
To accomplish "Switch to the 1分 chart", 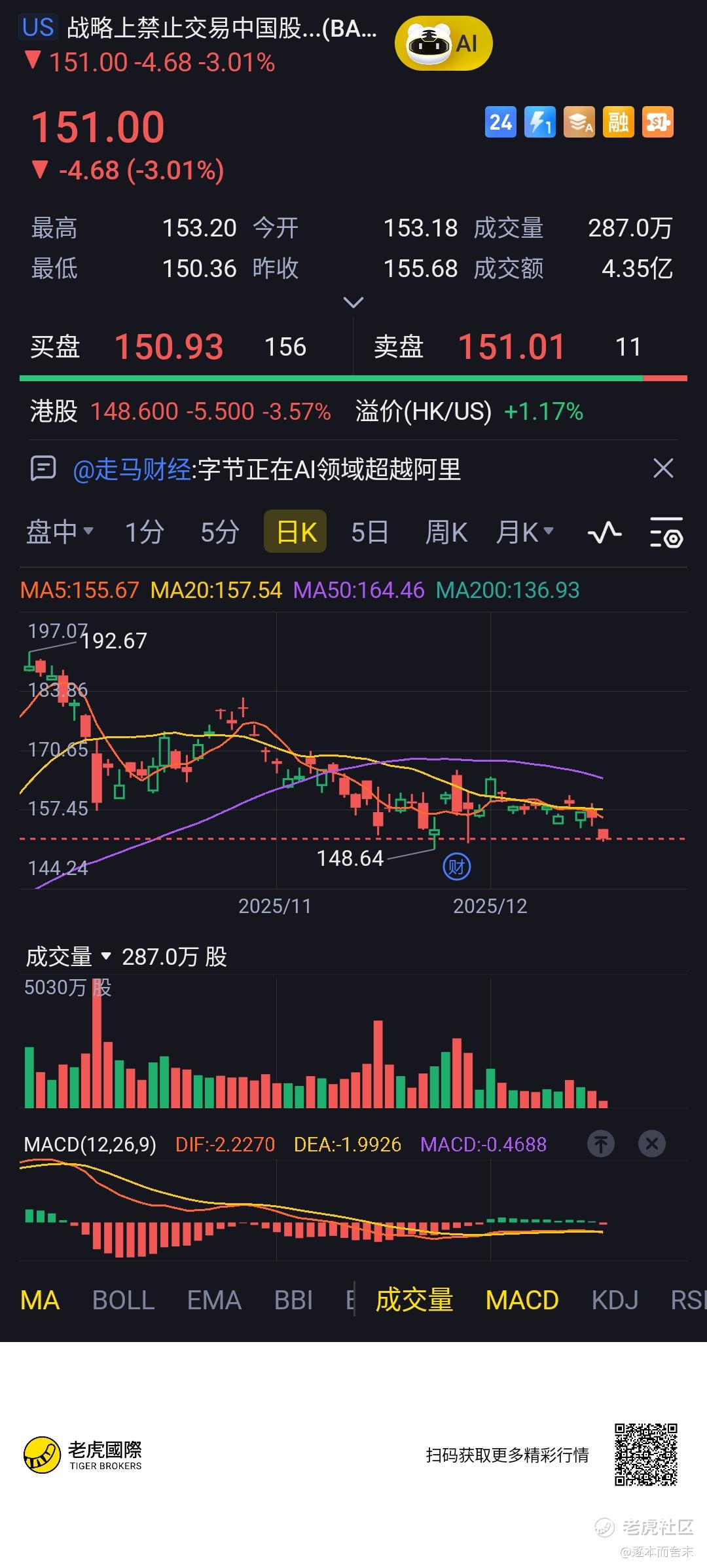I will (x=144, y=532).
